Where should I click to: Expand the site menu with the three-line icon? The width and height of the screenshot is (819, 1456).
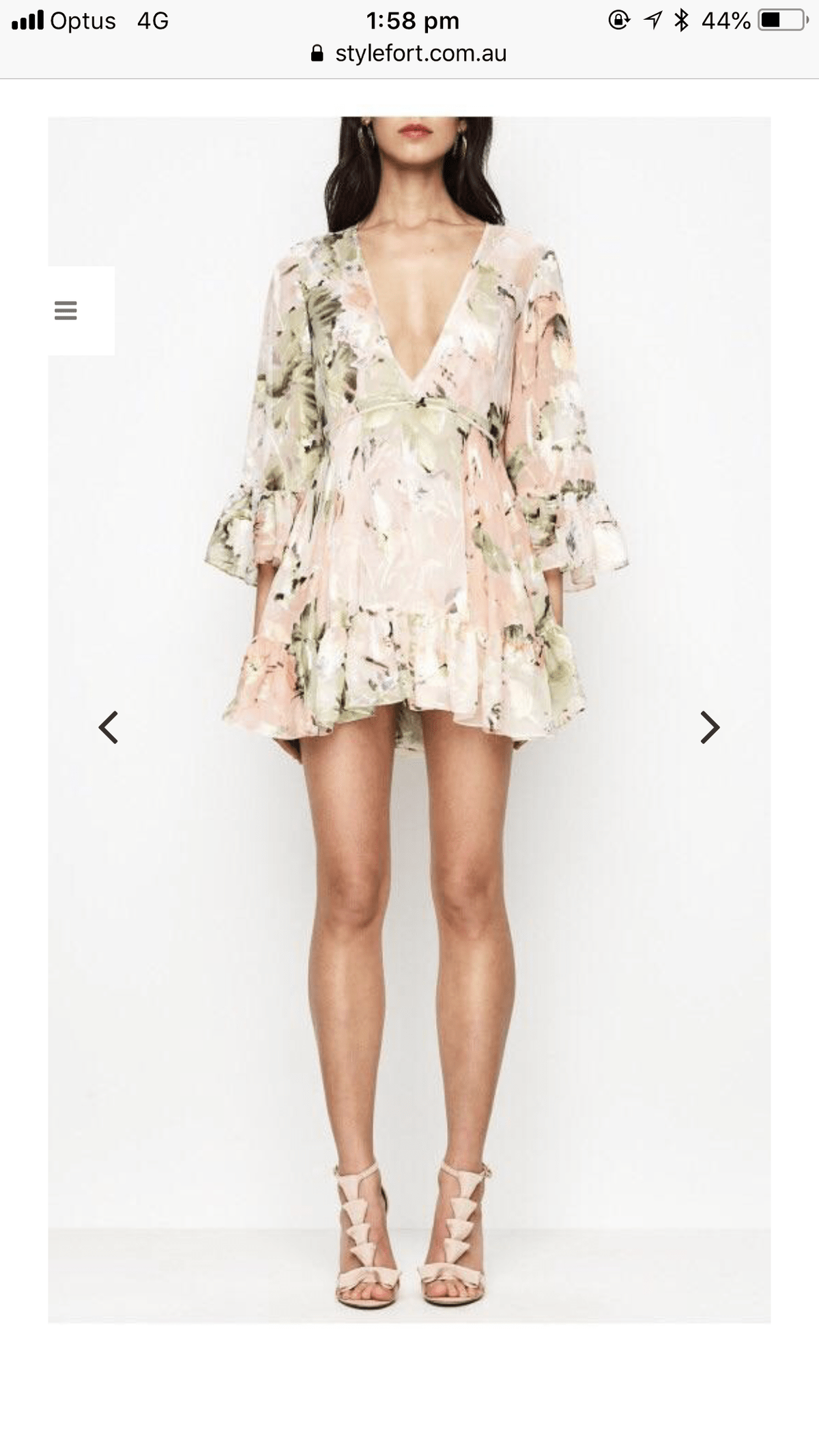[x=66, y=311]
